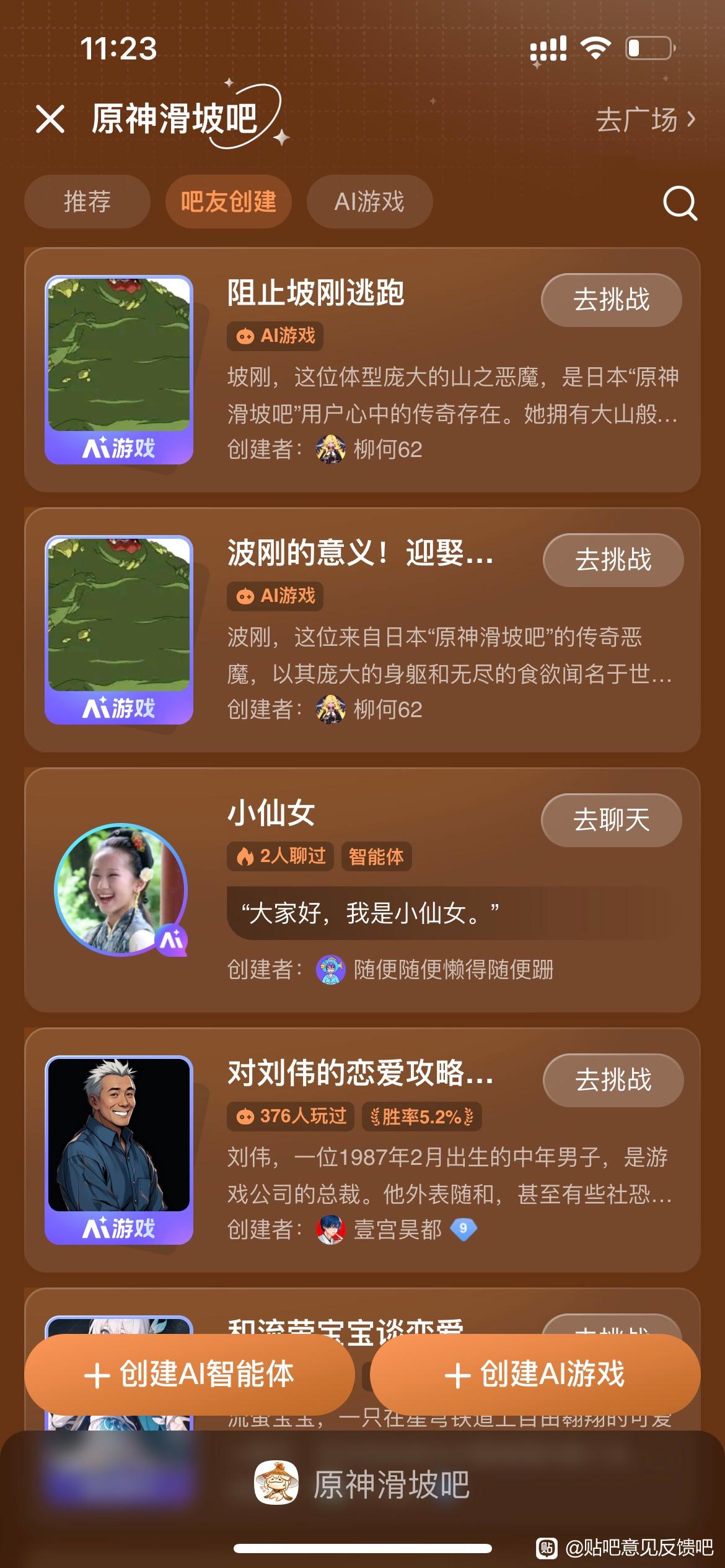725x1568 pixels.
Task: Tap 去挑战 for 阻止坡刚逃跑
Action: click(611, 300)
